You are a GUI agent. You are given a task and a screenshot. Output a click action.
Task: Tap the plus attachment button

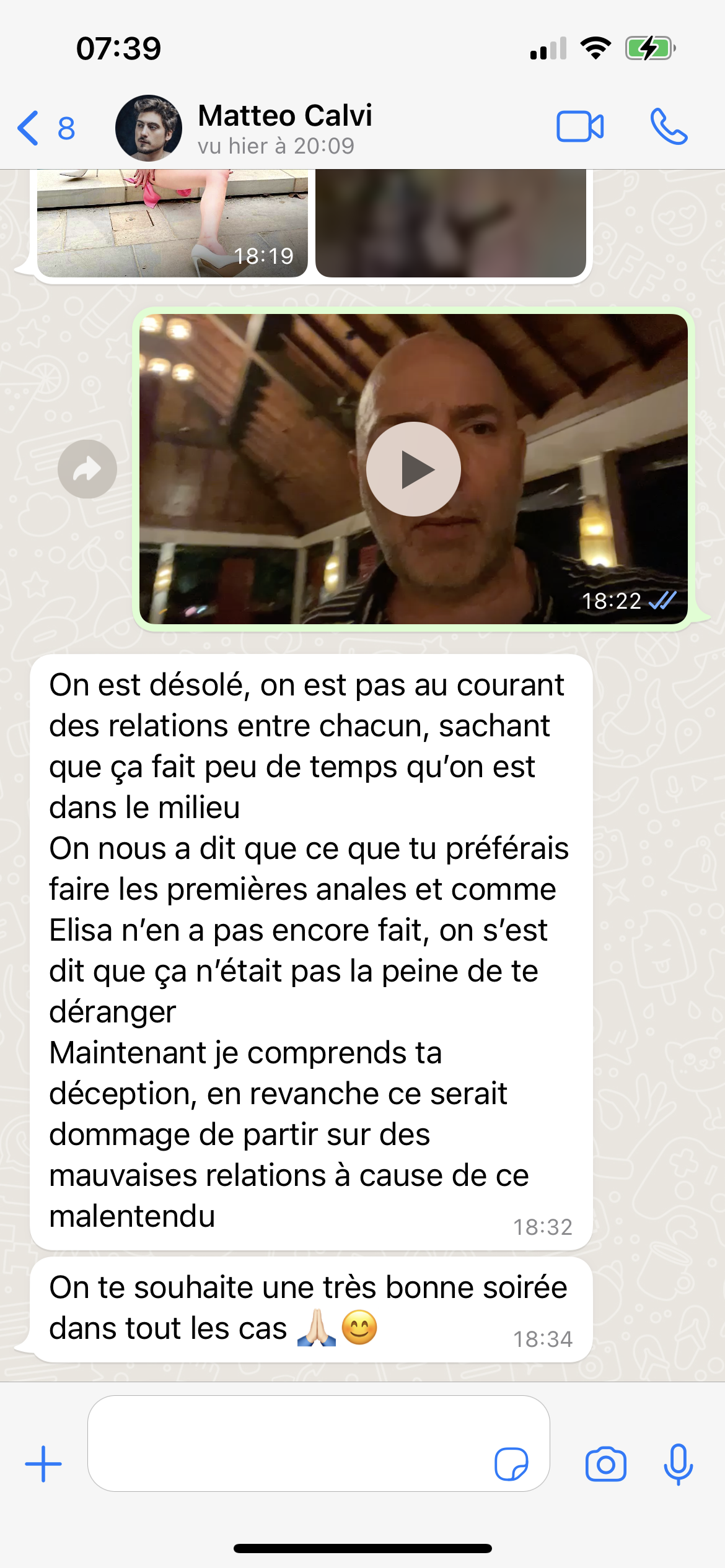point(43,1465)
